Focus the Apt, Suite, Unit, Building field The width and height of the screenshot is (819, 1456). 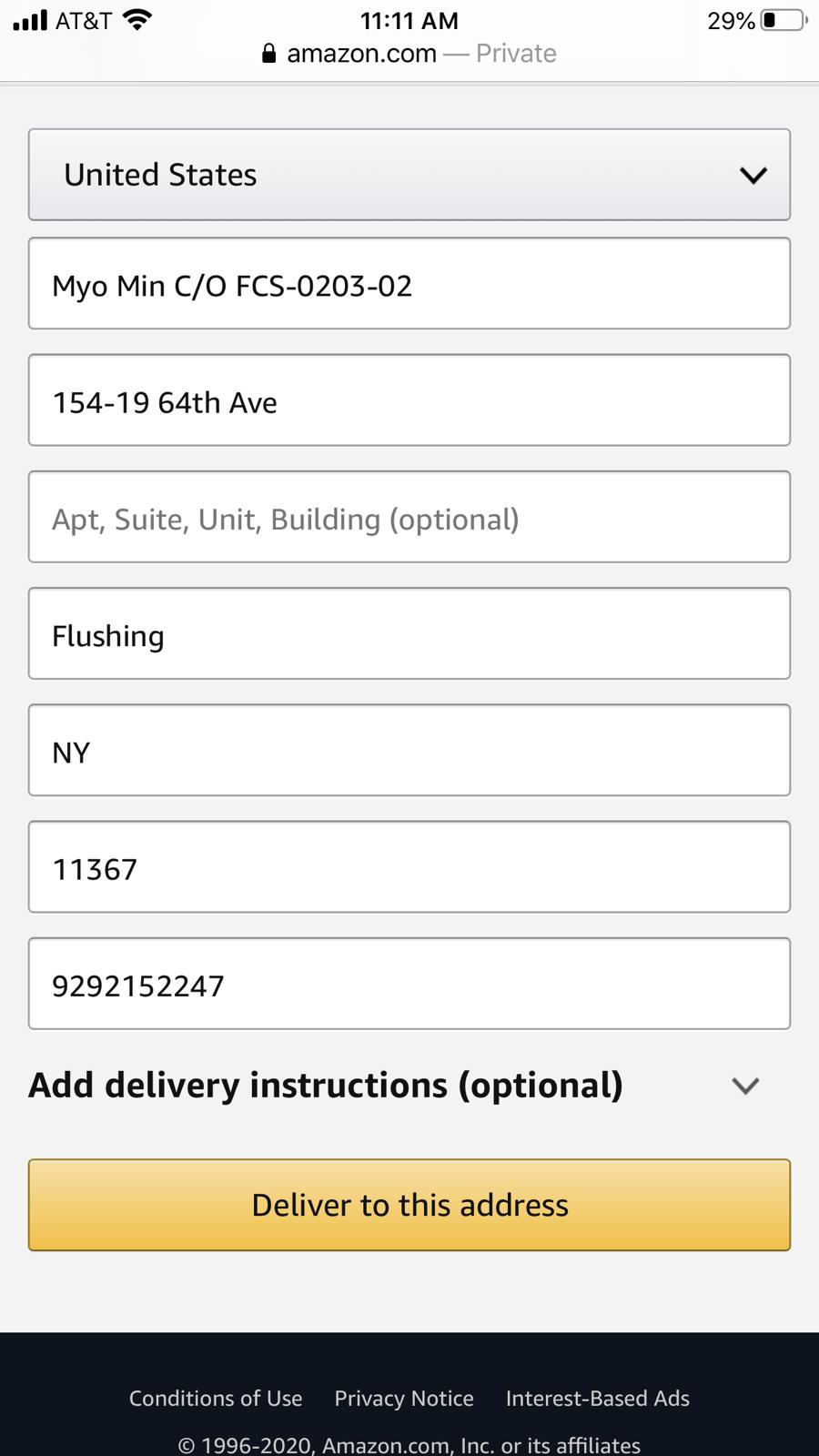[409, 517]
